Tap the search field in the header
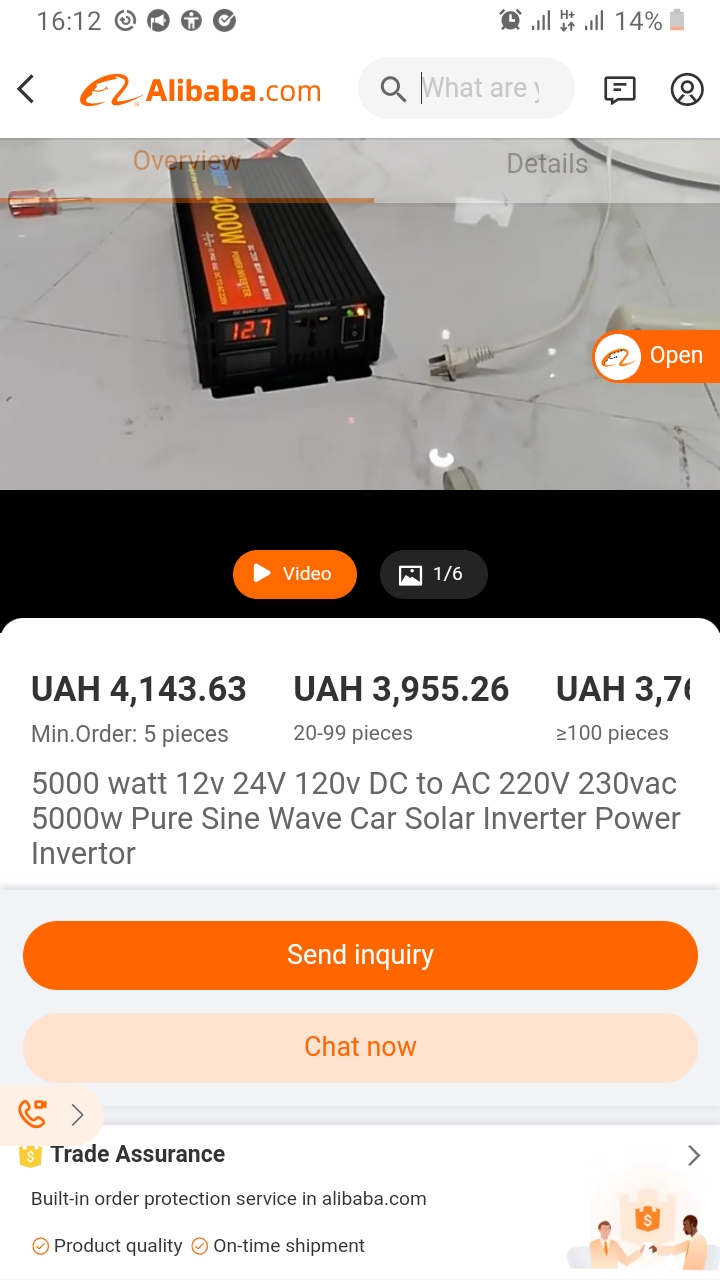The width and height of the screenshot is (720, 1280). (x=478, y=89)
